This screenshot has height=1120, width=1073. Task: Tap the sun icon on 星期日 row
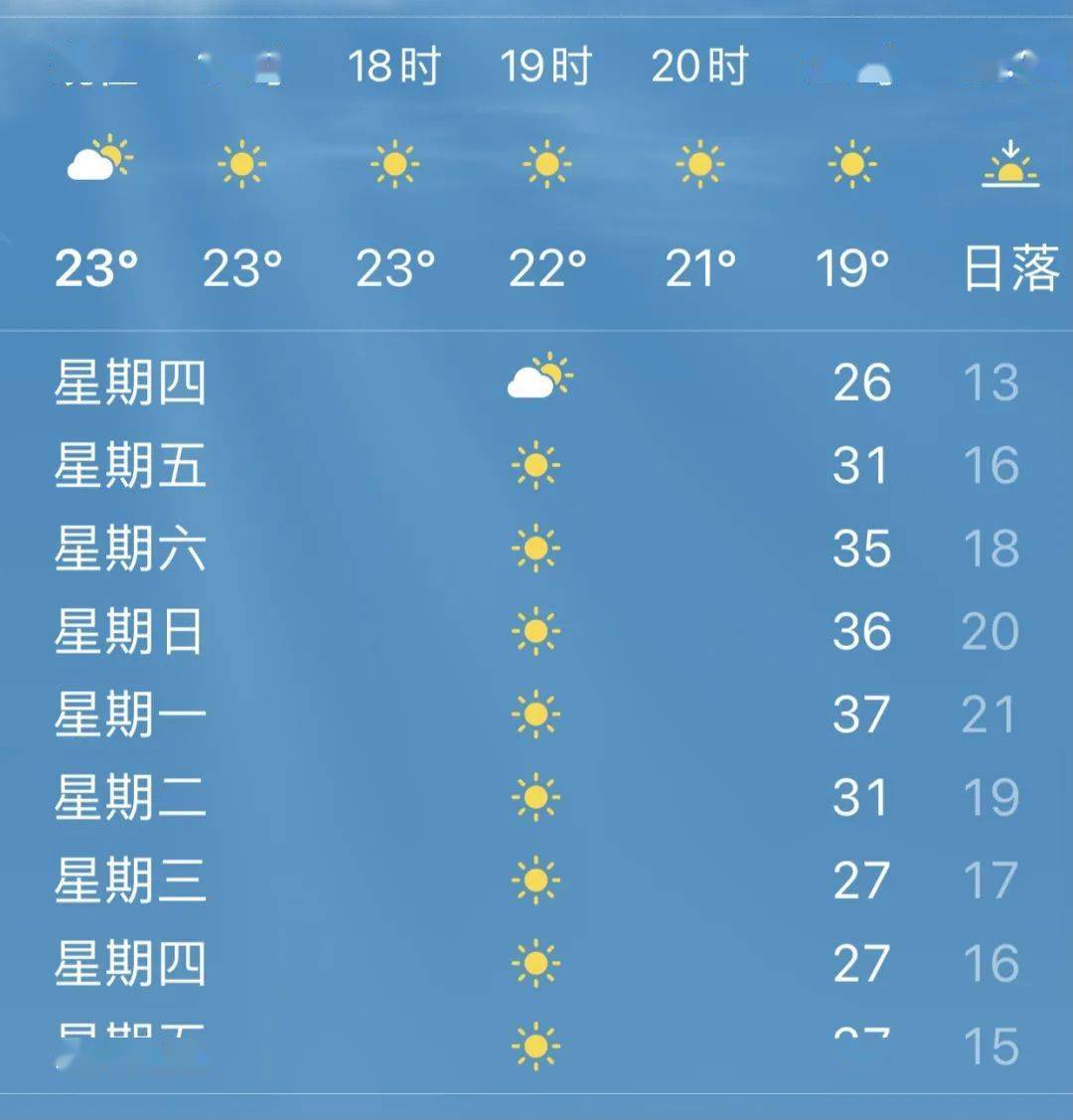coord(536,629)
